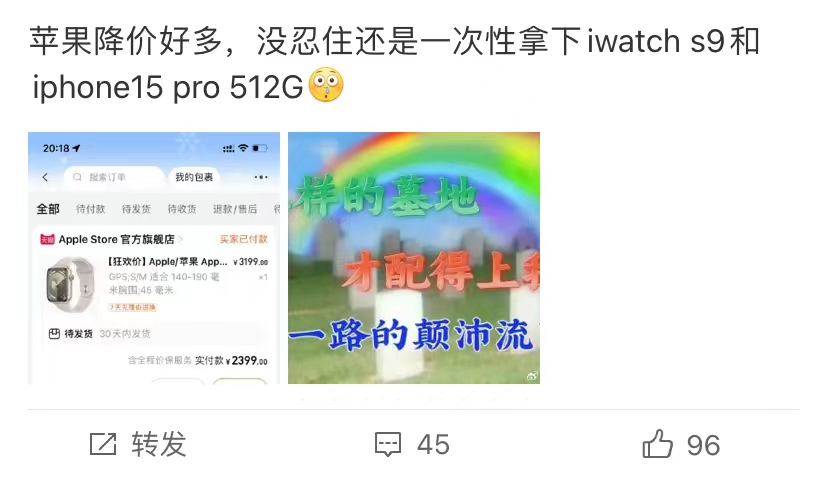Viewport: 828px width, 477px height.
Task: Open the comments with 45 replies
Action: point(412,444)
